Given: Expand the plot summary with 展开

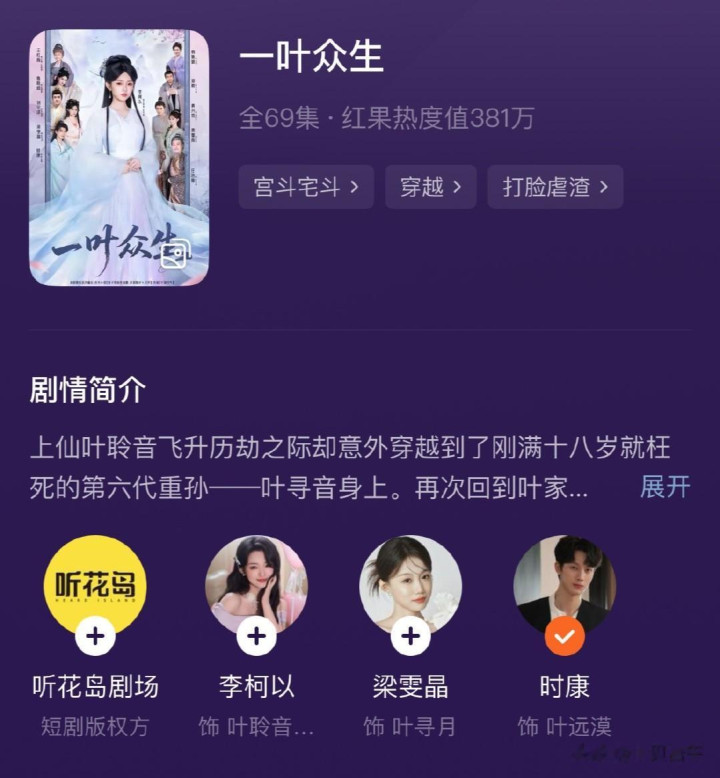Looking at the screenshot, I should pyautogui.click(x=665, y=487).
